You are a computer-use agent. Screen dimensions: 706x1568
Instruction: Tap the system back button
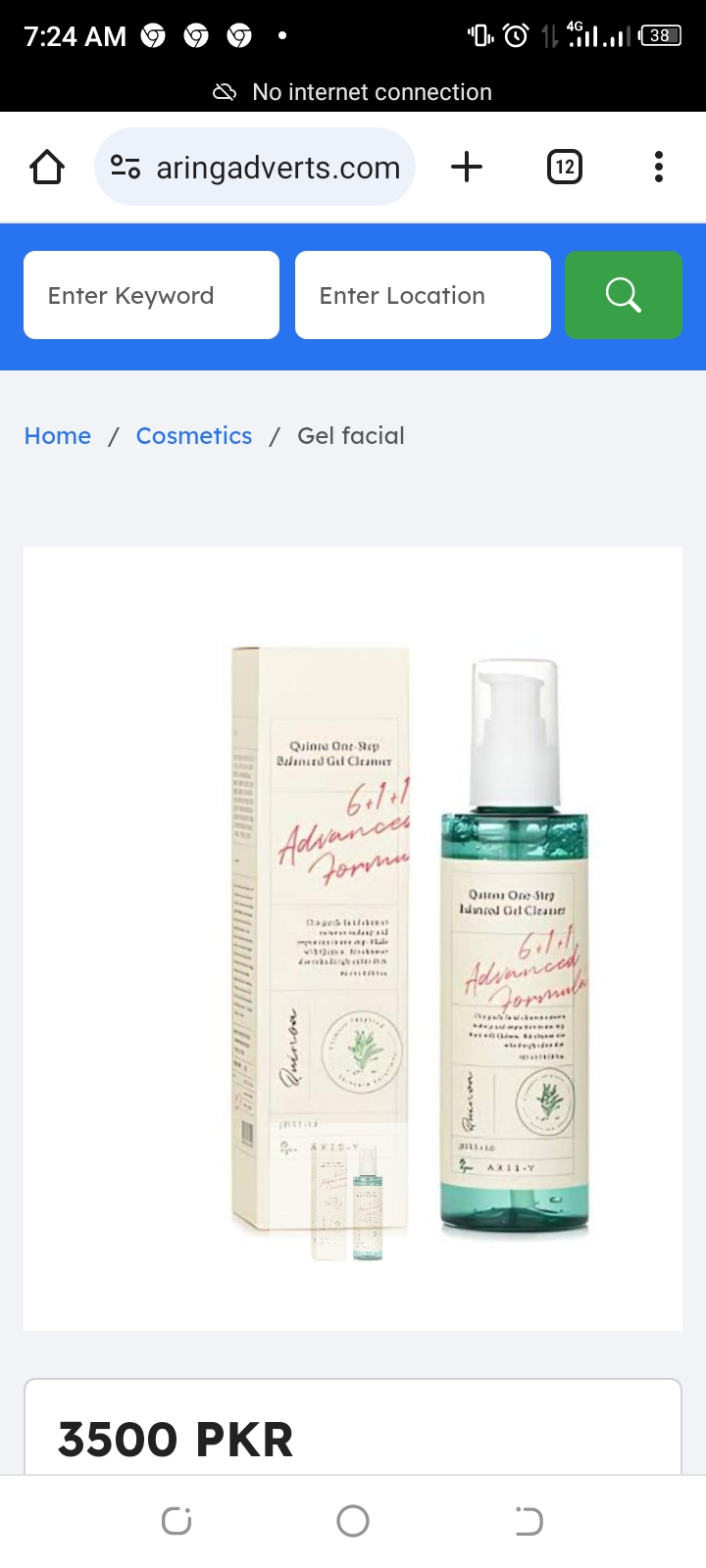(x=529, y=1521)
